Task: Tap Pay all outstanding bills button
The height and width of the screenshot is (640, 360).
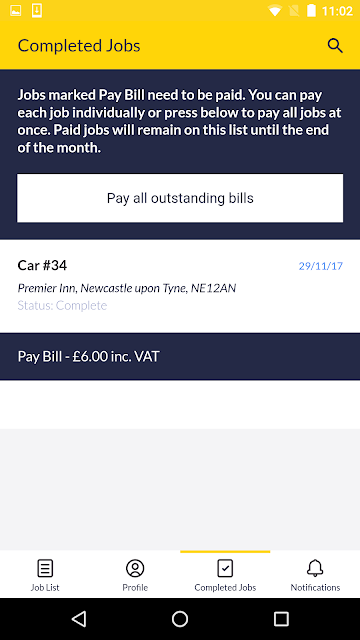Action: click(180, 198)
